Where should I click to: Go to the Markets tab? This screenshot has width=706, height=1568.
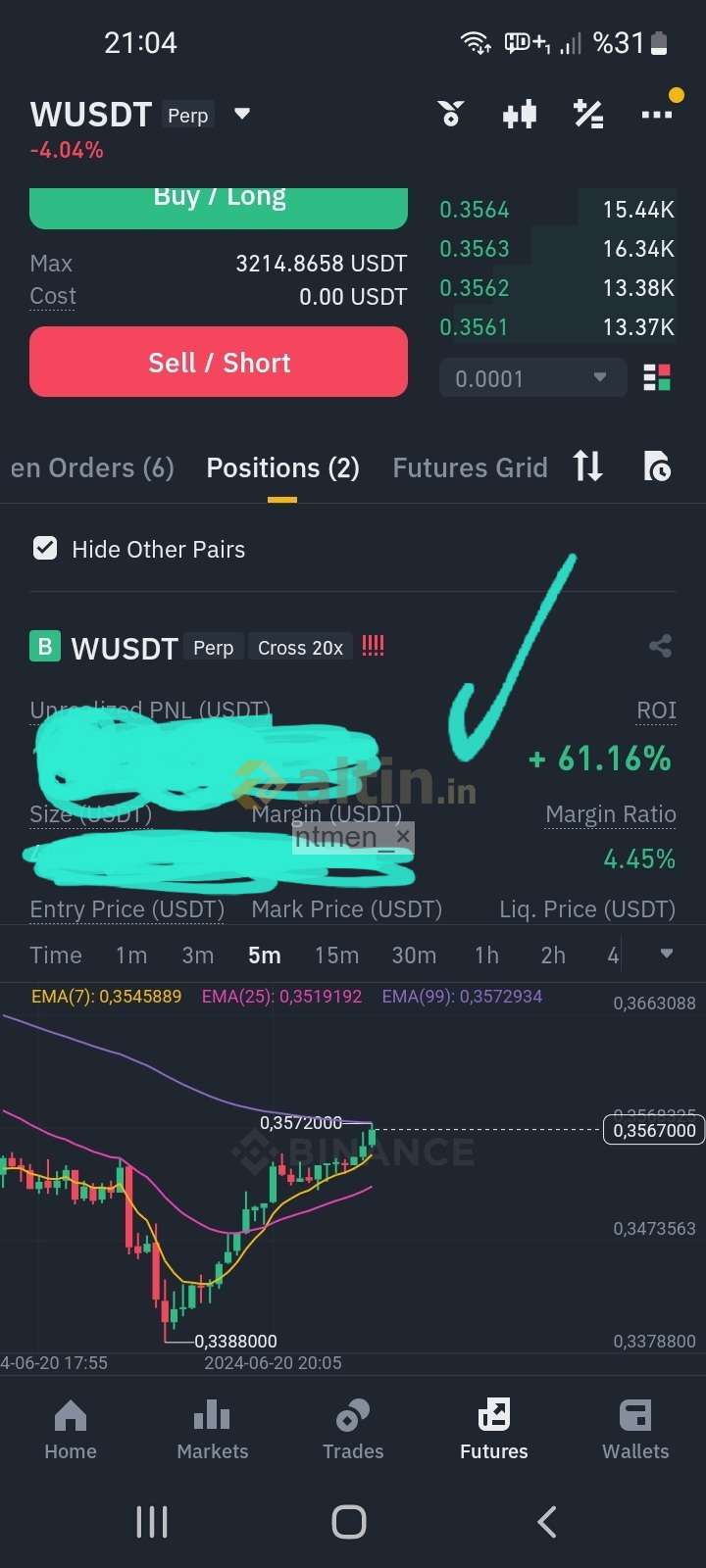click(212, 1429)
